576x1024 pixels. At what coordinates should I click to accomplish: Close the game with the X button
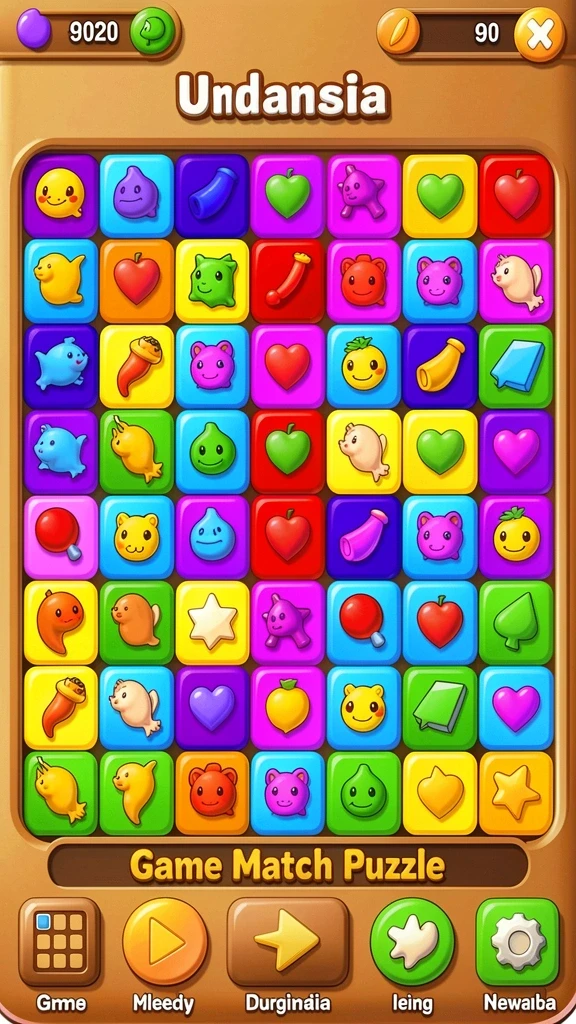pos(539,35)
